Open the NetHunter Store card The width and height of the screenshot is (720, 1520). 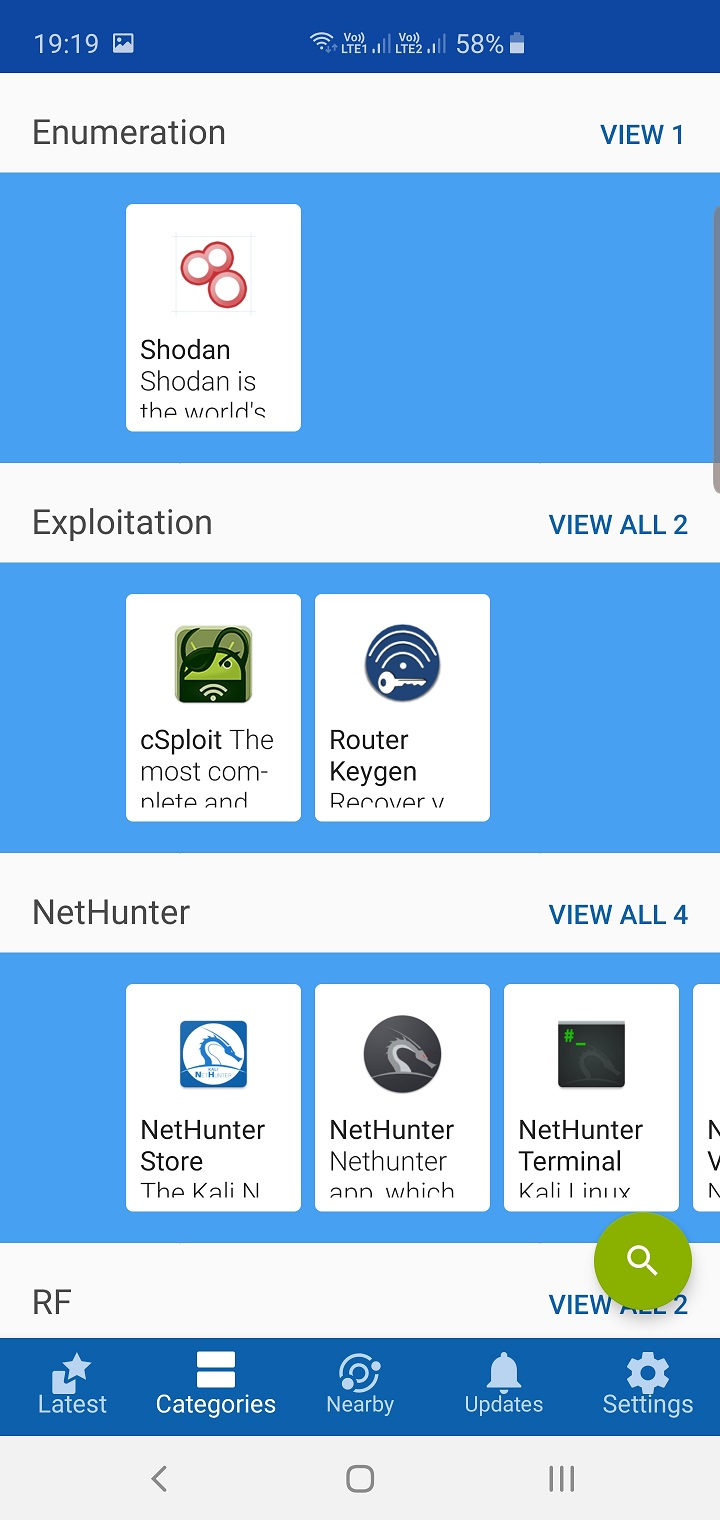tap(213, 1098)
